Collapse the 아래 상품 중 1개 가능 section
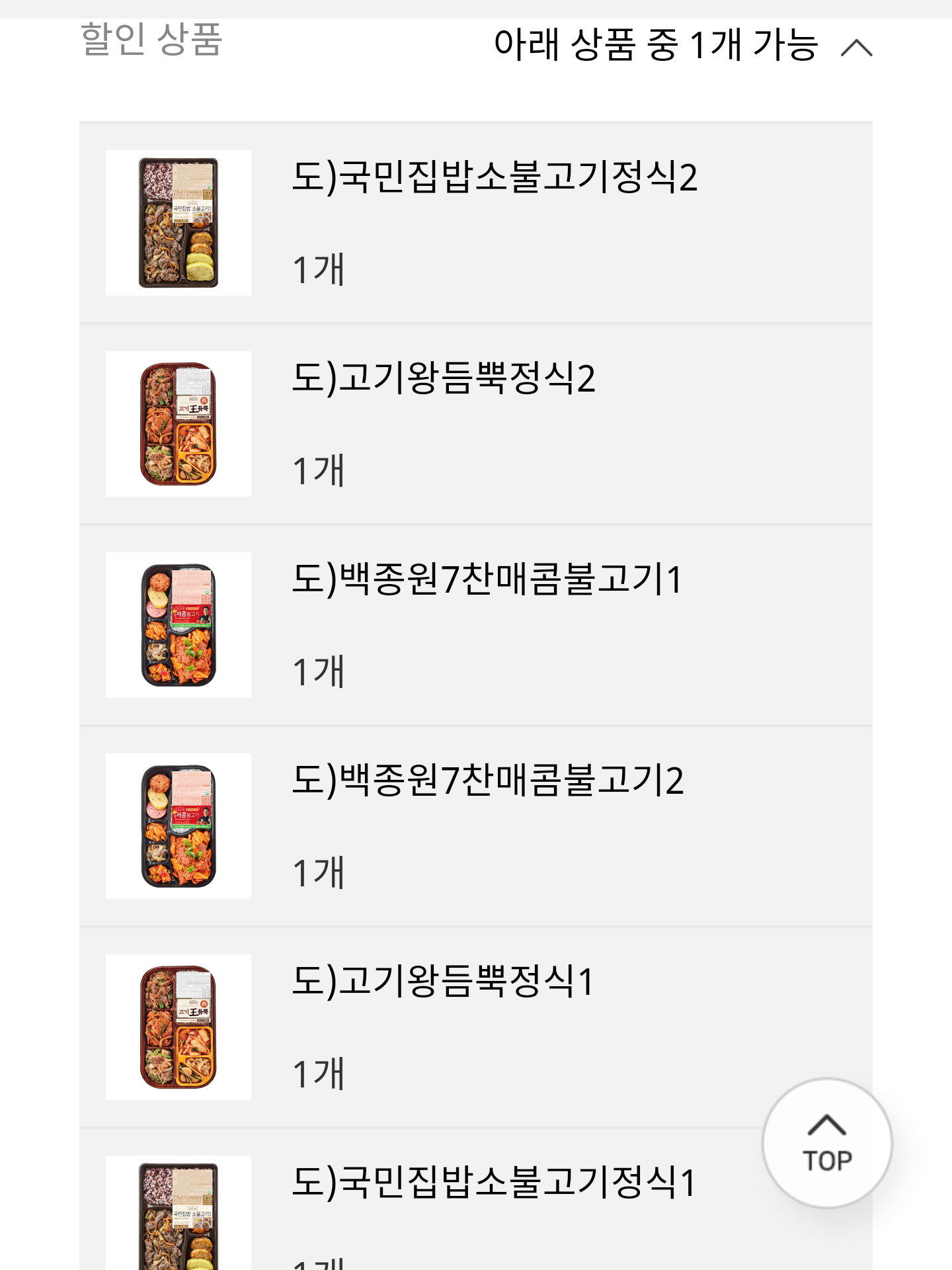 (x=856, y=48)
